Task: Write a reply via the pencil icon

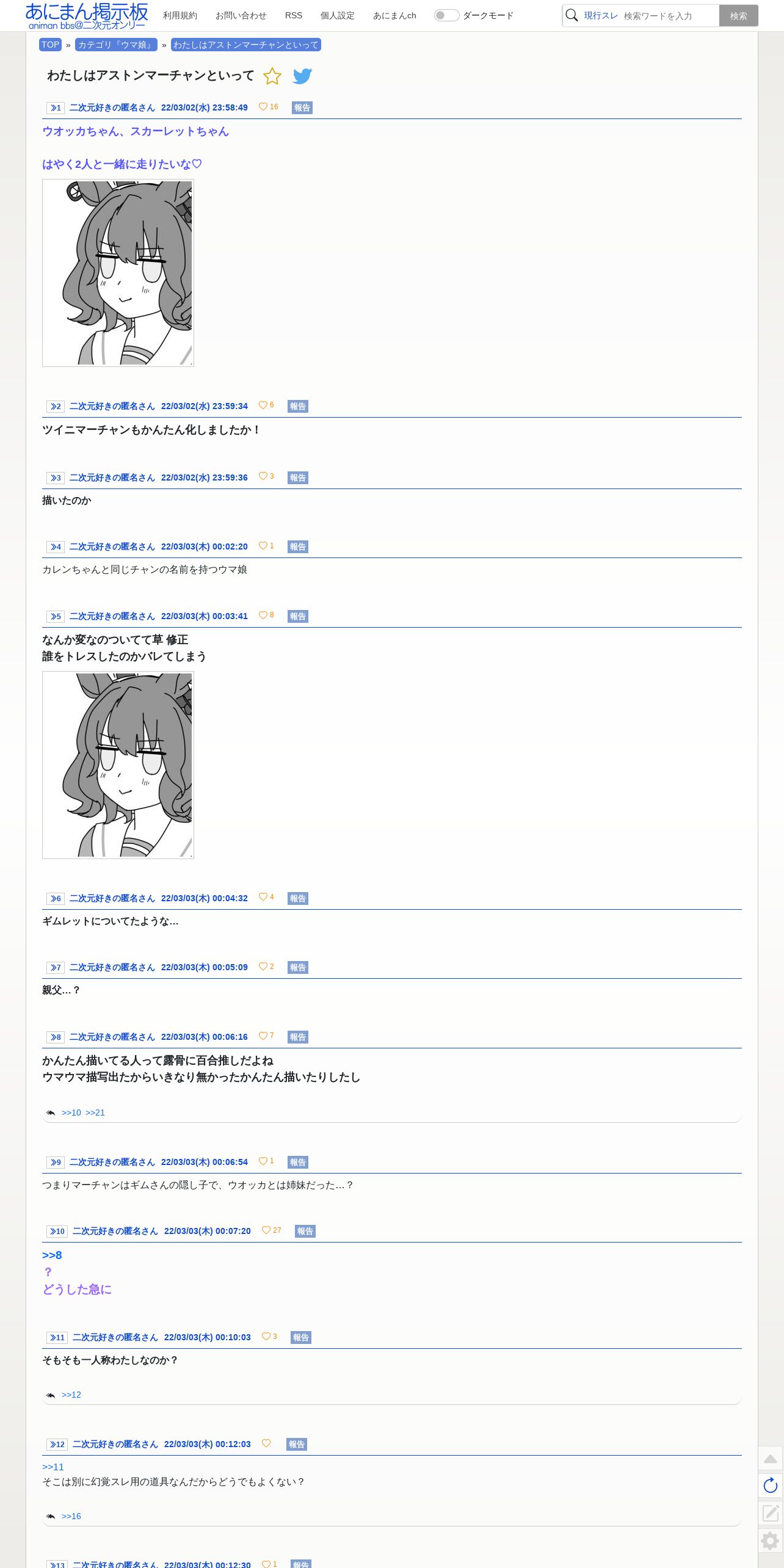Action: click(x=771, y=1513)
